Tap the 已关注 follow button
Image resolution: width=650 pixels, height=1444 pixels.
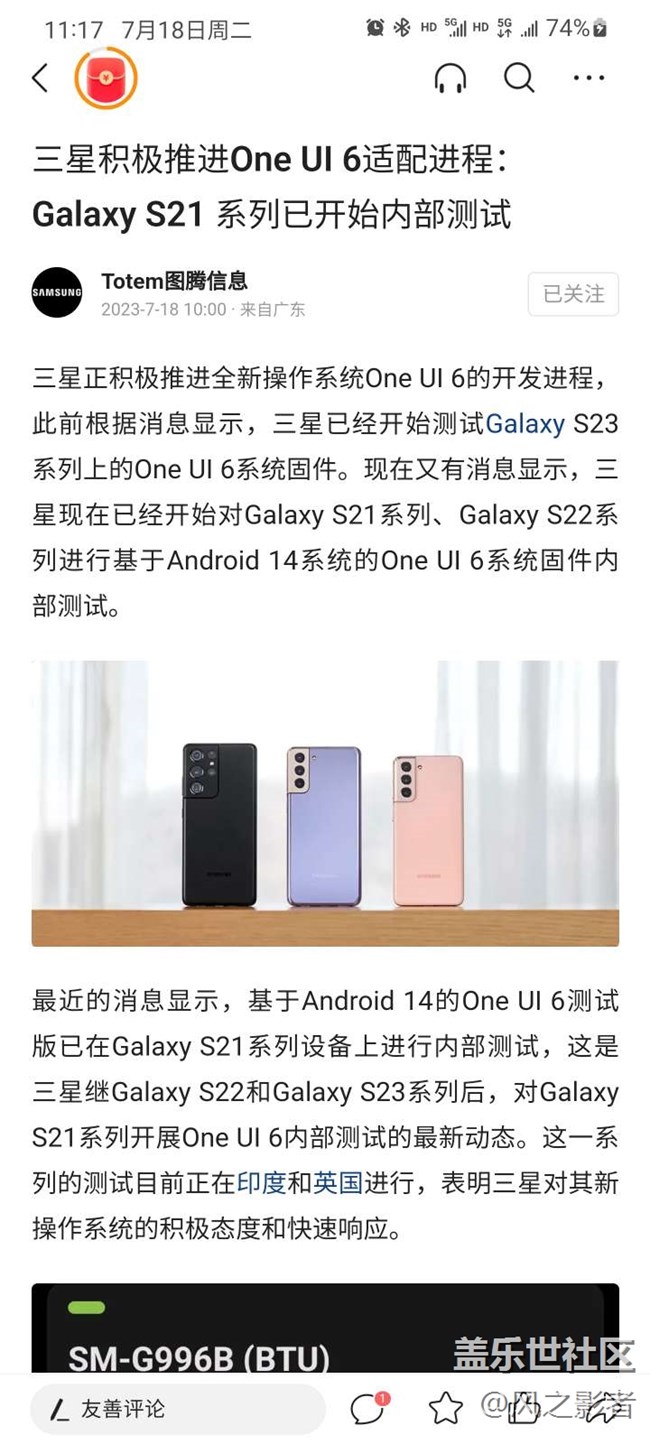[573, 294]
